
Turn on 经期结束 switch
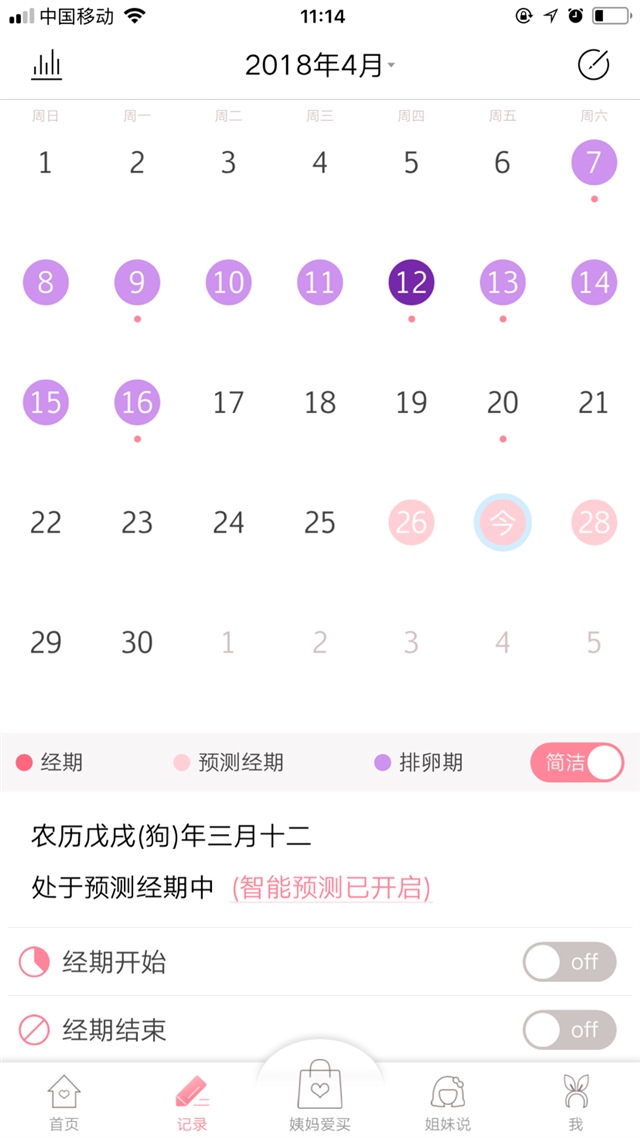click(569, 1030)
